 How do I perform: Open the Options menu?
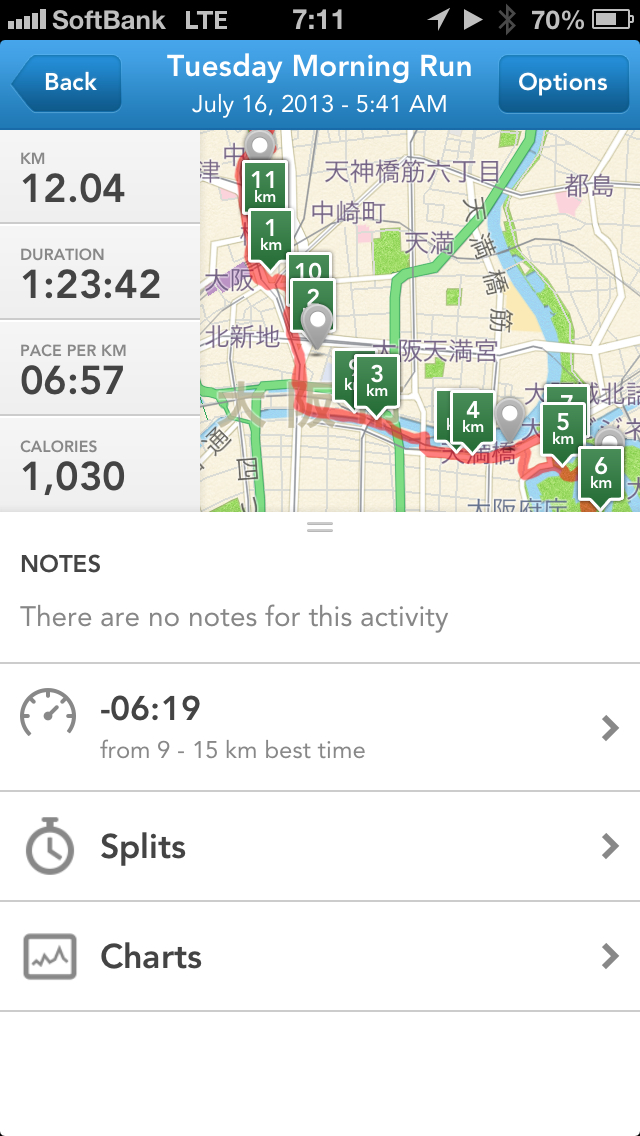tap(562, 83)
